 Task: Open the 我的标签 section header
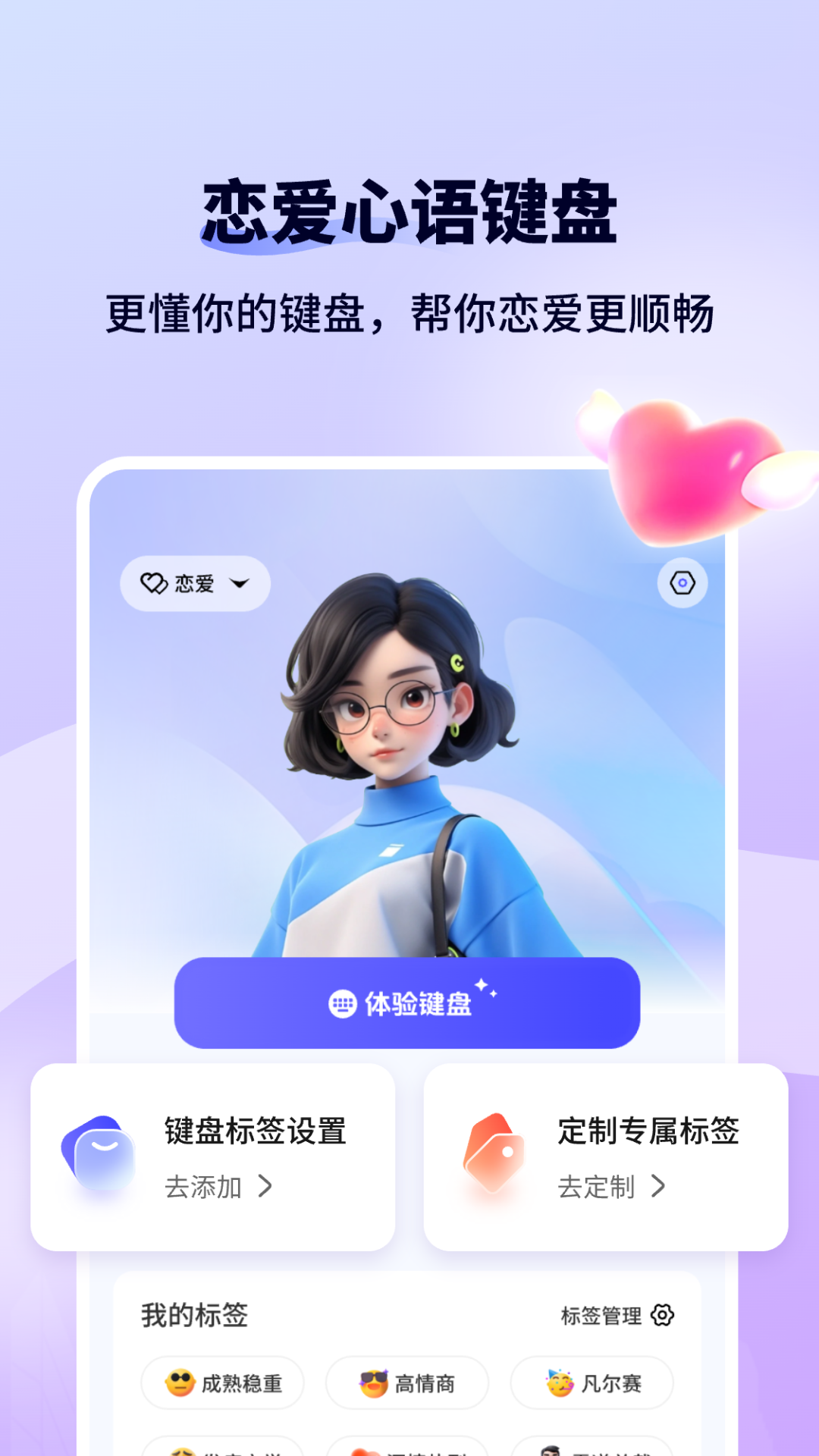(195, 1315)
